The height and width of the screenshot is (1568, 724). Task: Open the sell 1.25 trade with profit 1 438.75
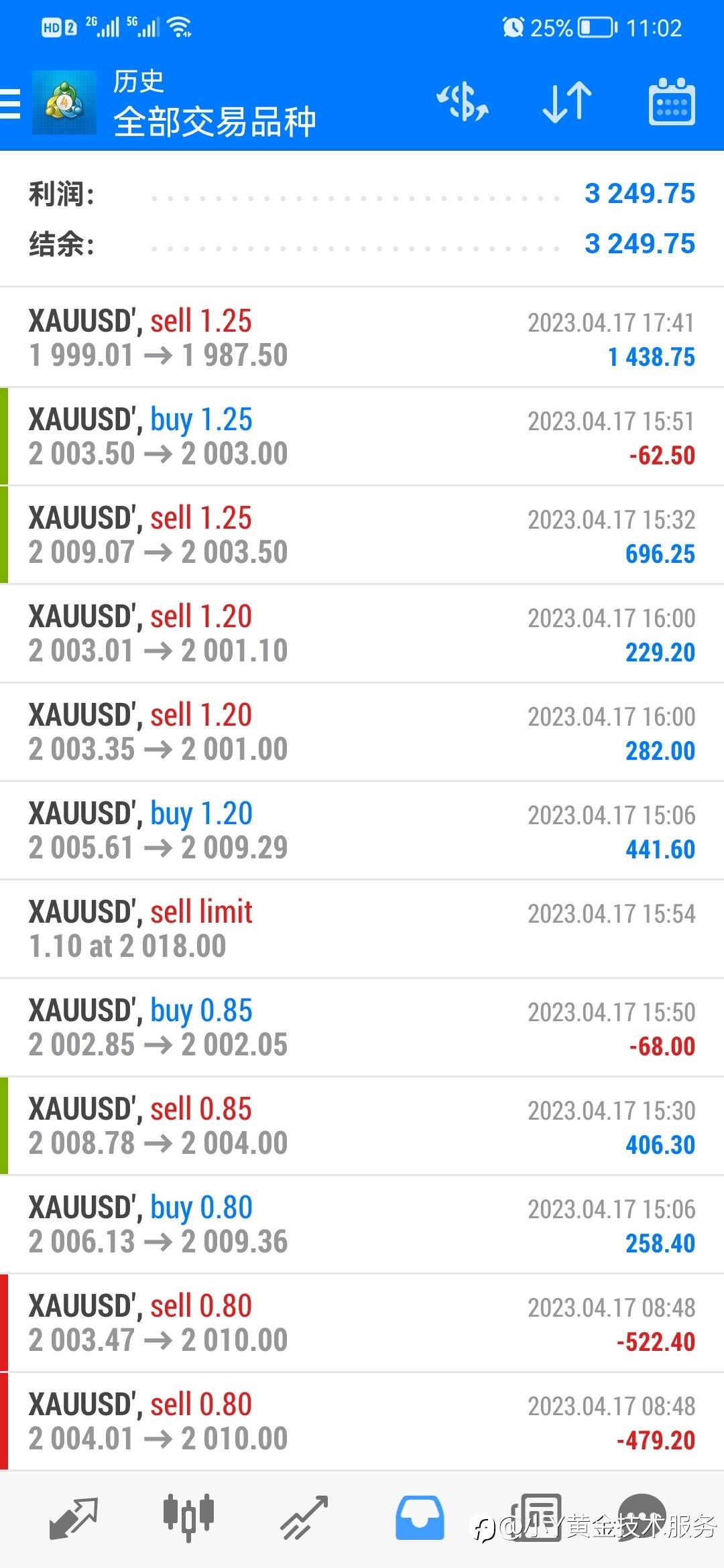point(362,338)
